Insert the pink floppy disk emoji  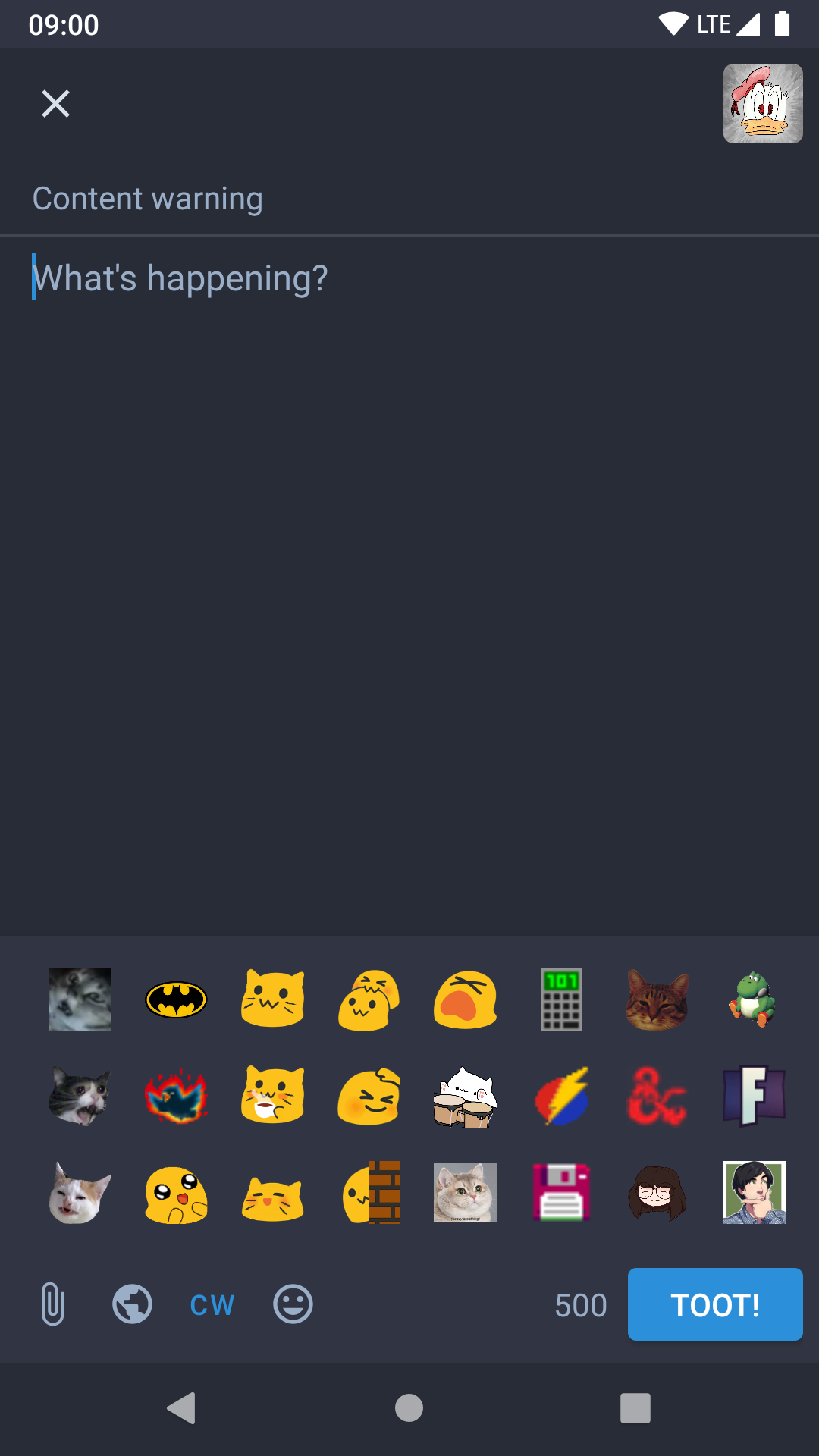click(561, 1192)
